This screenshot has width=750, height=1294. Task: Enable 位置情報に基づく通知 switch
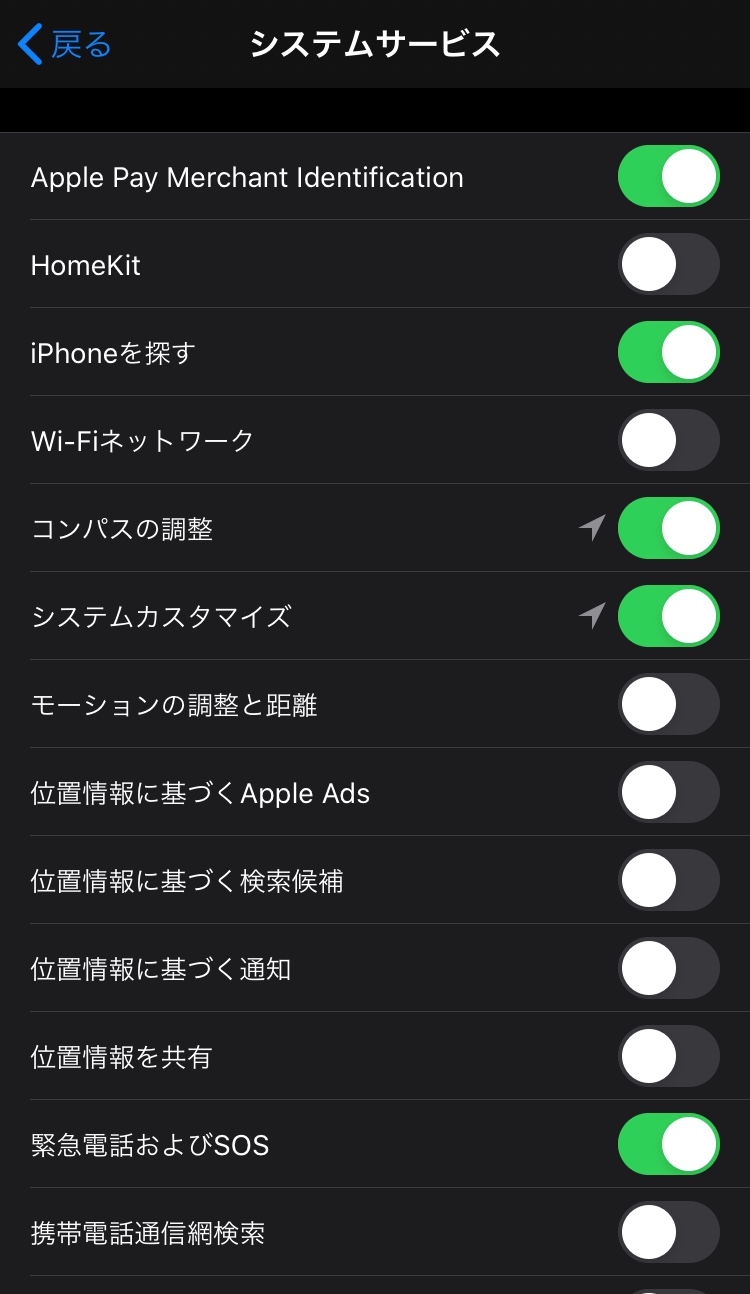click(668, 969)
